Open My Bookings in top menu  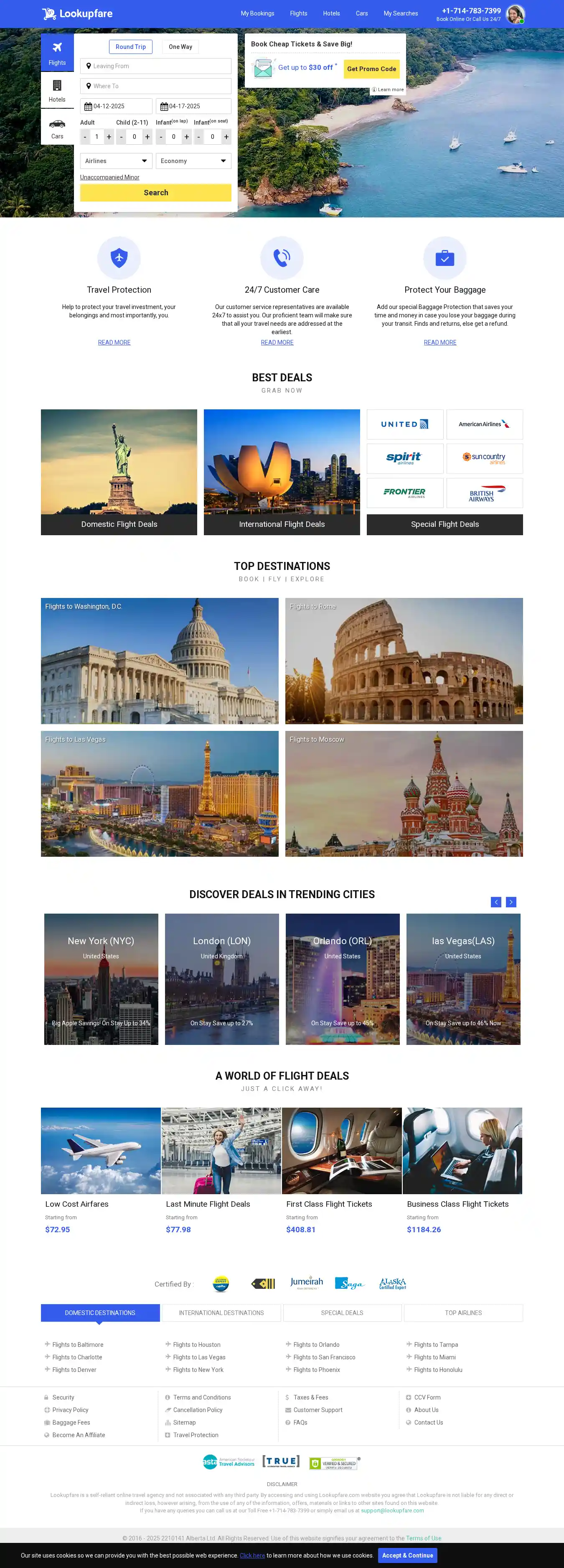click(257, 13)
